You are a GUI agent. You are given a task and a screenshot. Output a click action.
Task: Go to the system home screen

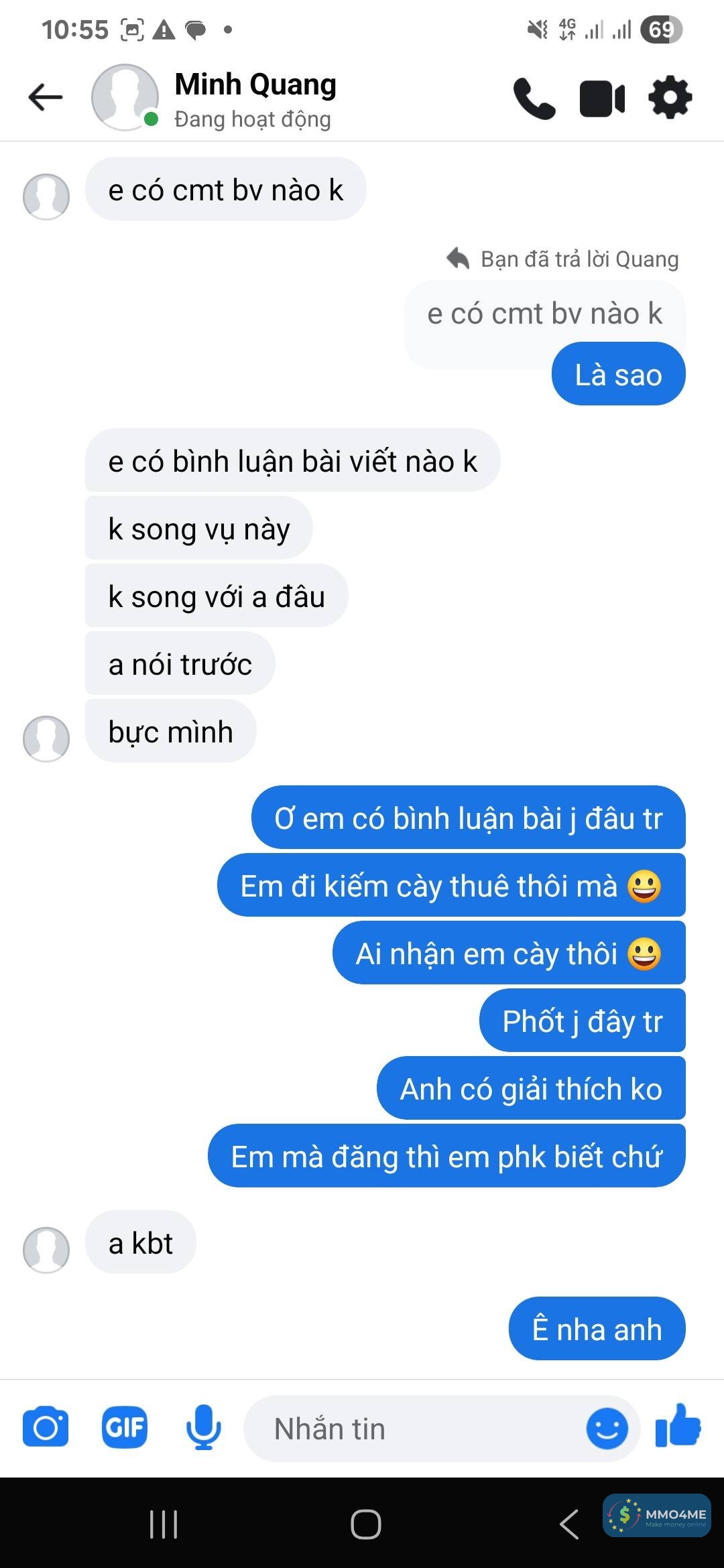pyautogui.click(x=365, y=1524)
